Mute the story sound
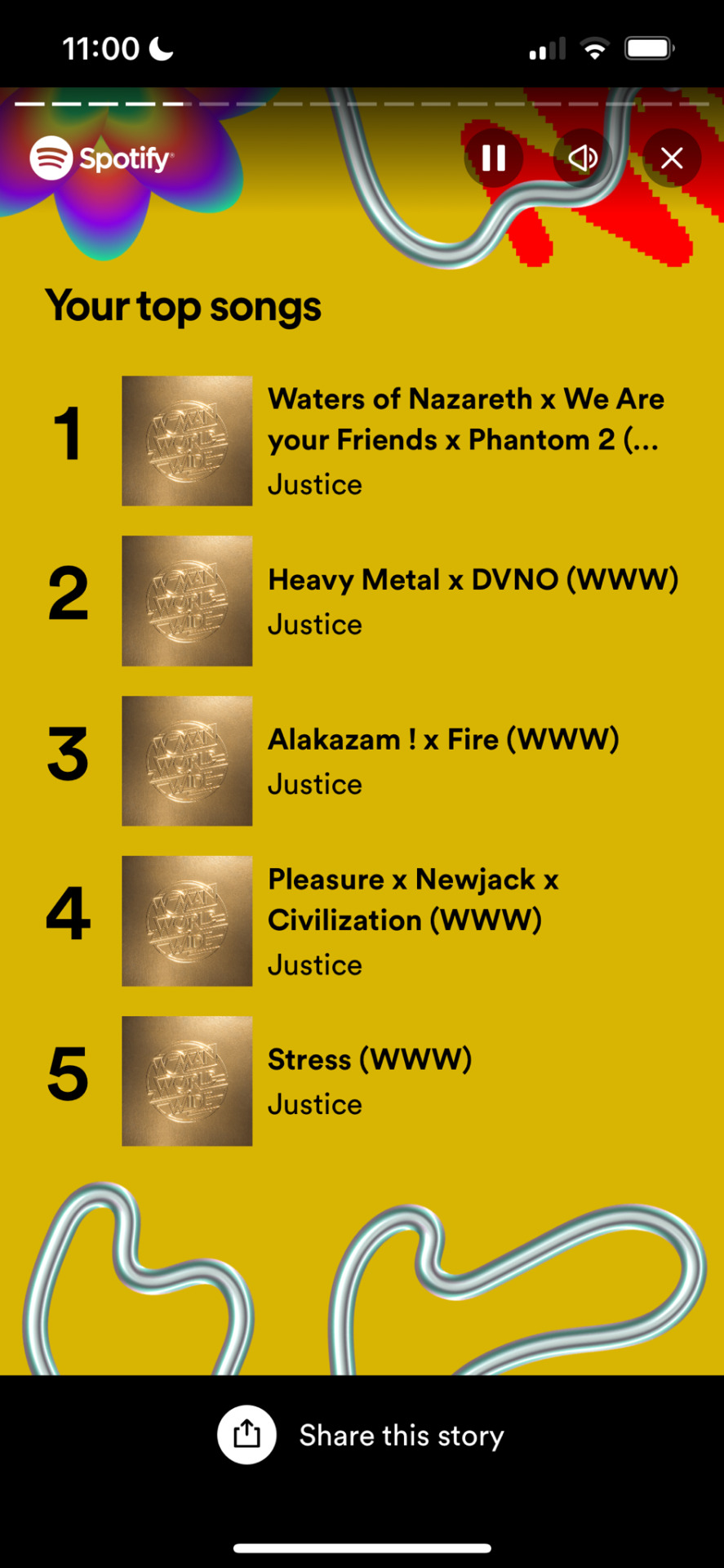 click(x=583, y=158)
